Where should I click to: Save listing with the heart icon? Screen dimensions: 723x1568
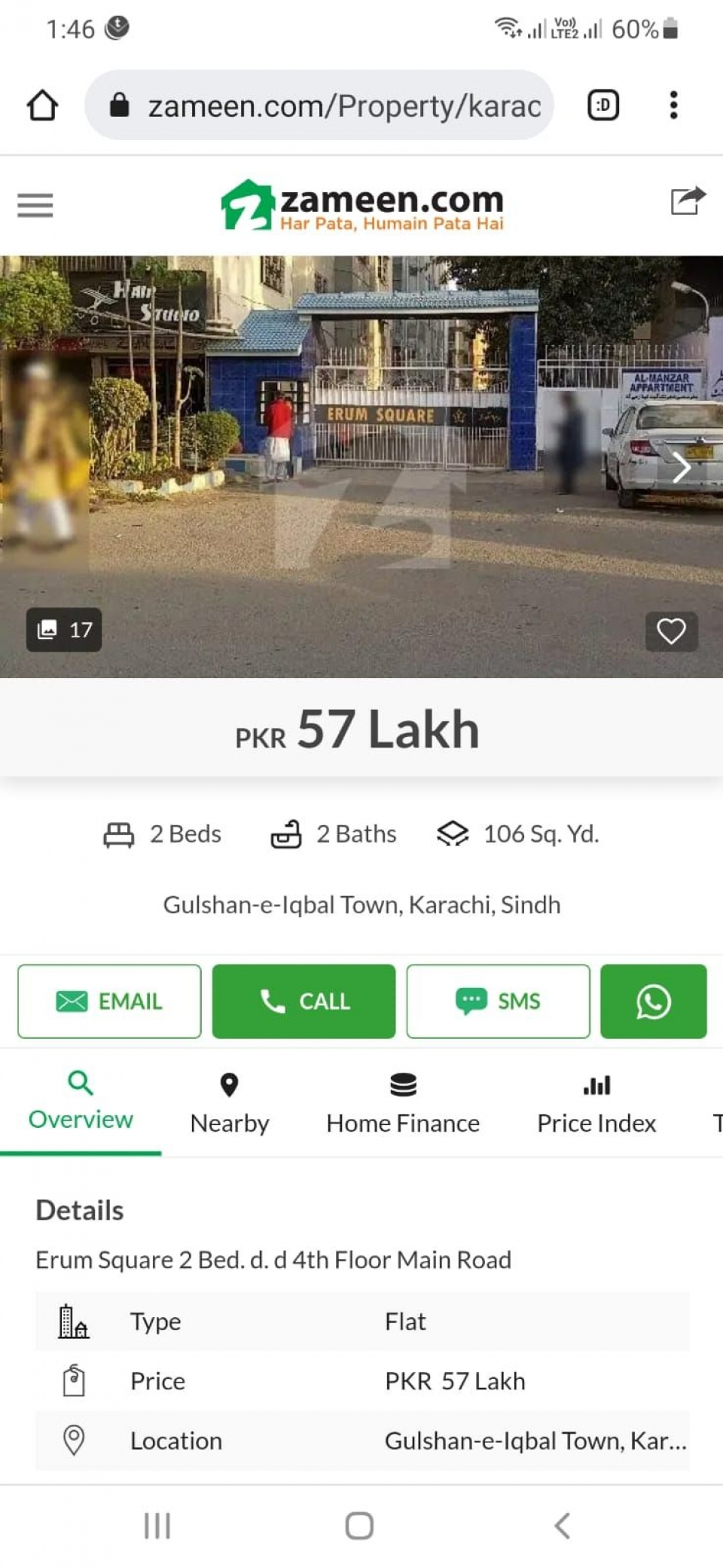click(x=671, y=631)
